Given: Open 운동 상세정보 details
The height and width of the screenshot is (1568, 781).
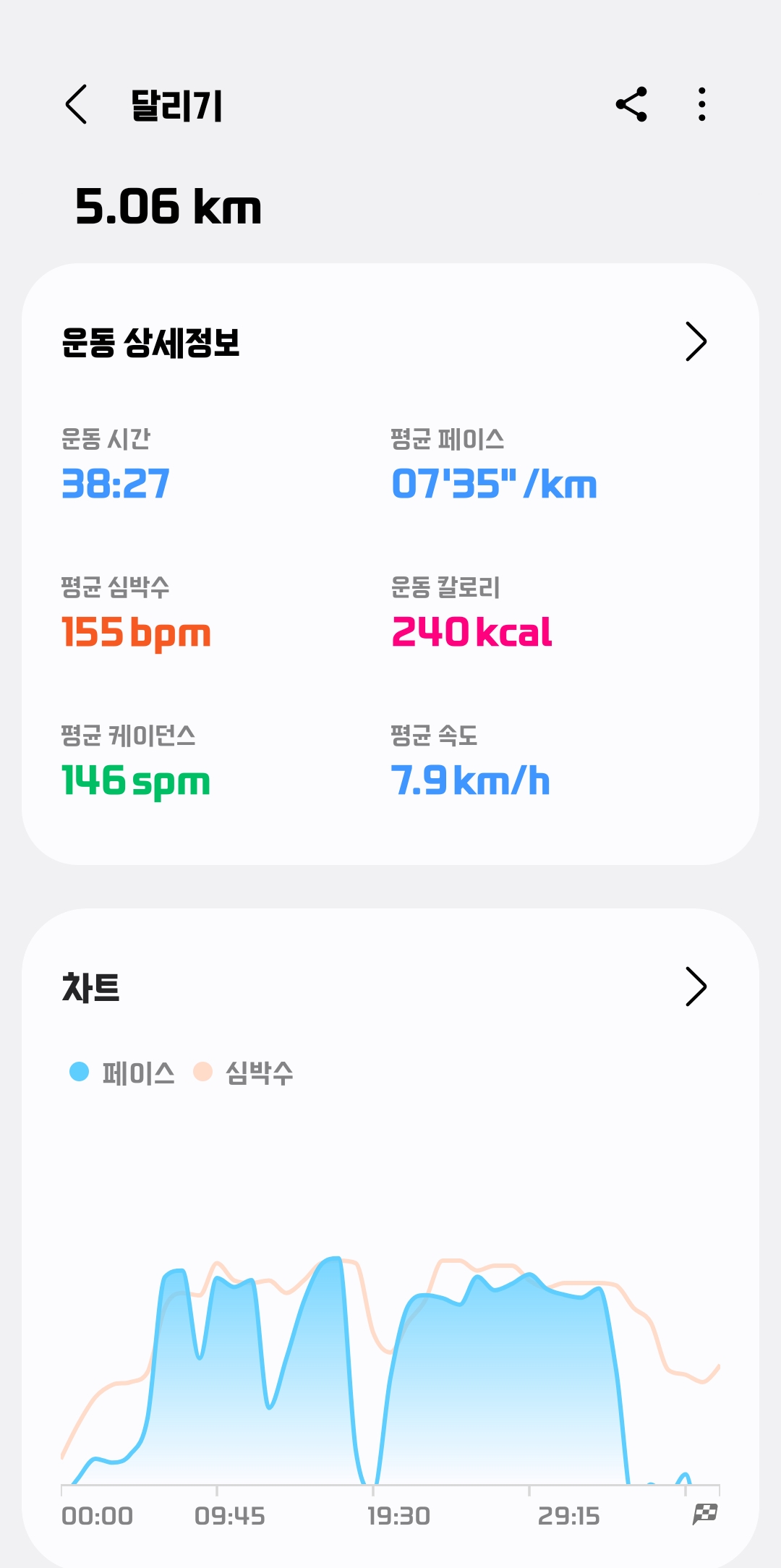Looking at the screenshot, I should 696,341.
